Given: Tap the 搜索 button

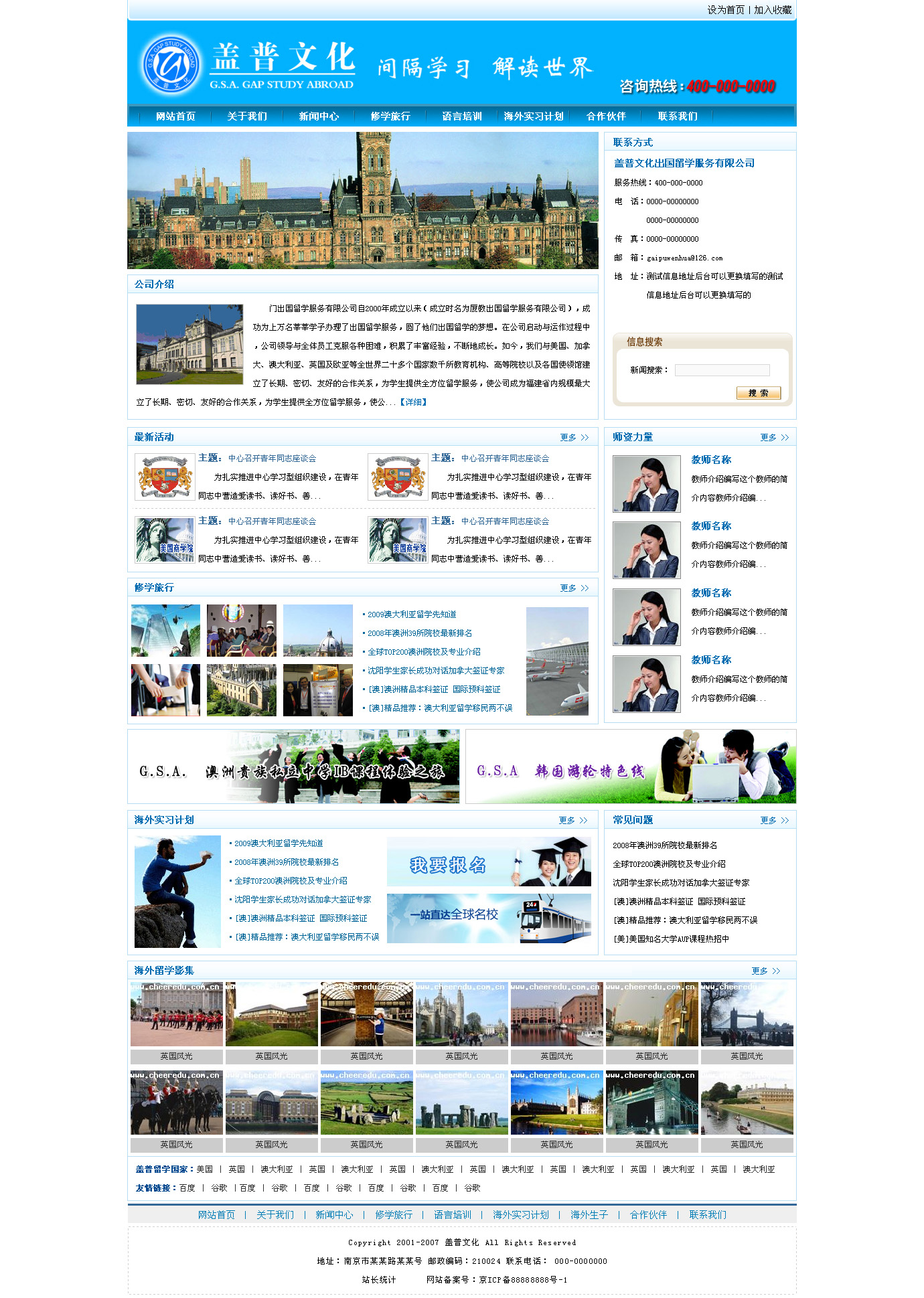Looking at the screenshot, I should pyautogui.click(x=758, y=393).
